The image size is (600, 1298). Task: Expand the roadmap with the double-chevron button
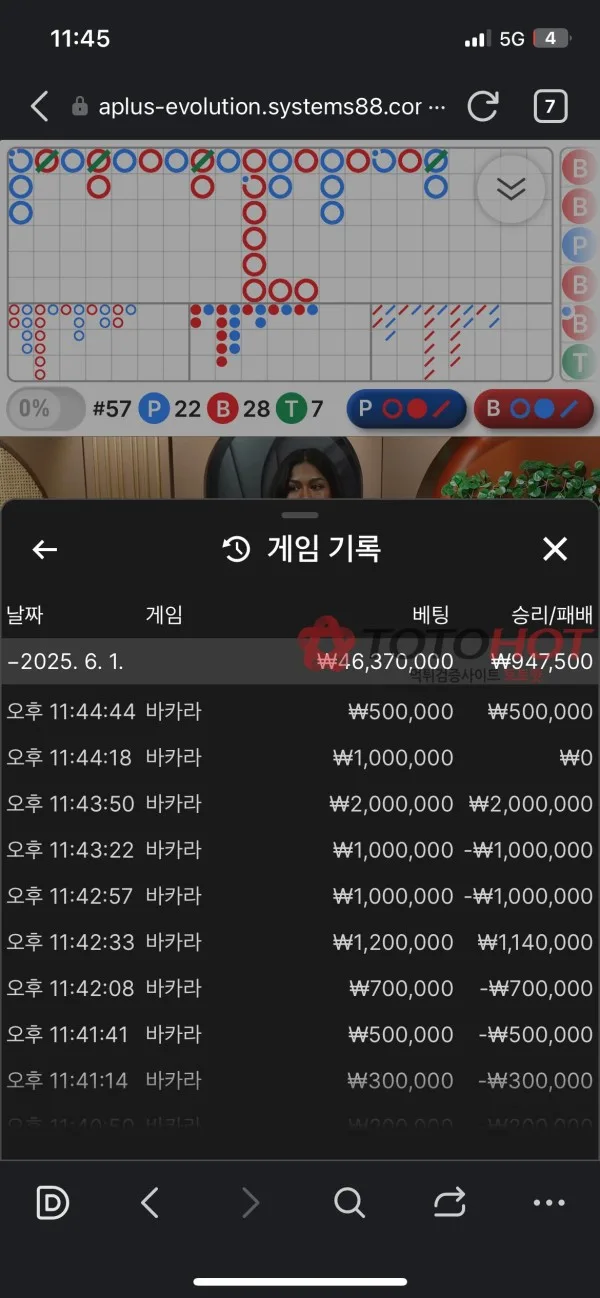point(511,189)
